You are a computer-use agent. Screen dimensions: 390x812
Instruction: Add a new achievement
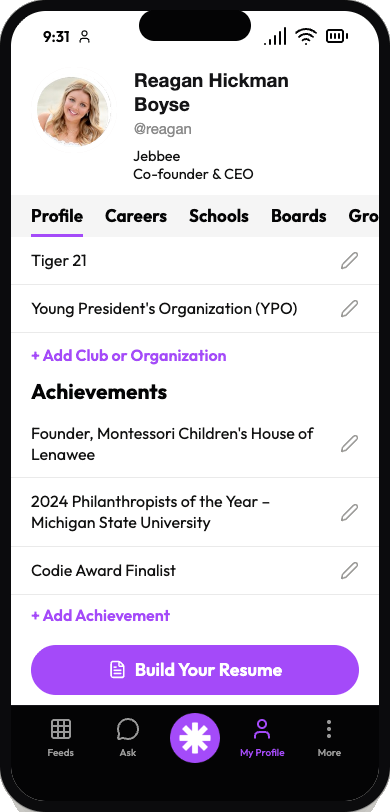pyautogui.click(x=100, y=615)
